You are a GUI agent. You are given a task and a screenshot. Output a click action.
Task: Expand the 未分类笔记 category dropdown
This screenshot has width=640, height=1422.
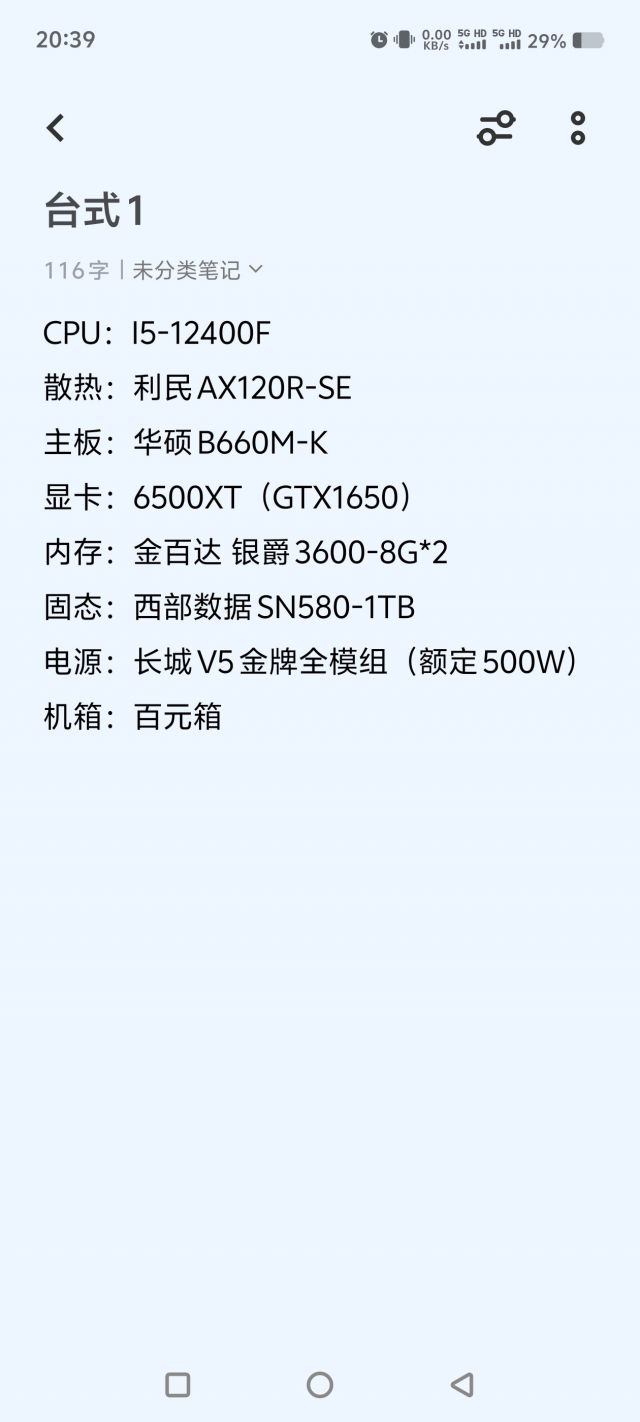[198, 270]
